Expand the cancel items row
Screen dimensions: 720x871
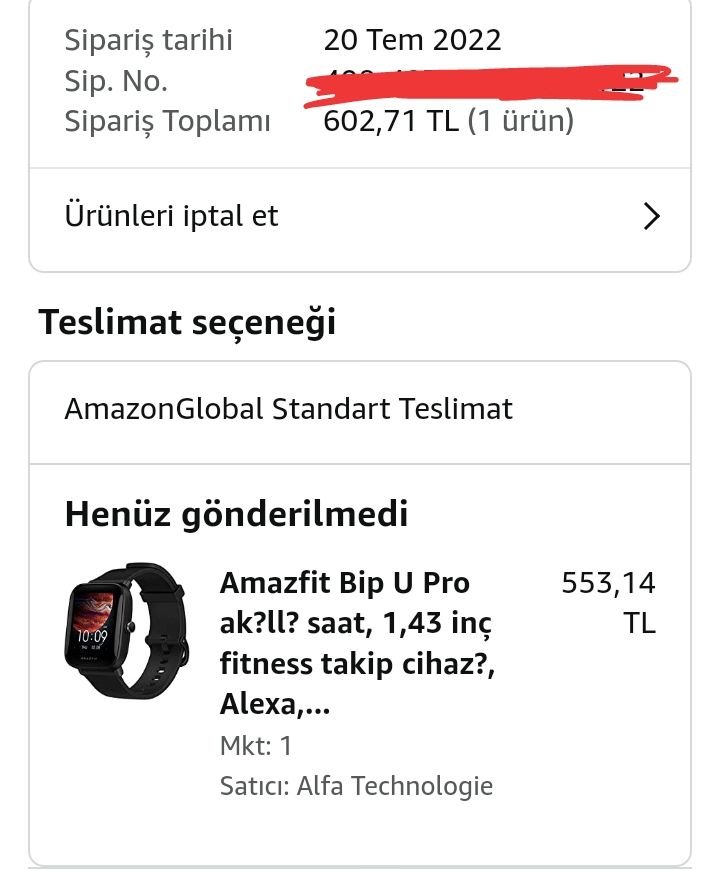360,215
